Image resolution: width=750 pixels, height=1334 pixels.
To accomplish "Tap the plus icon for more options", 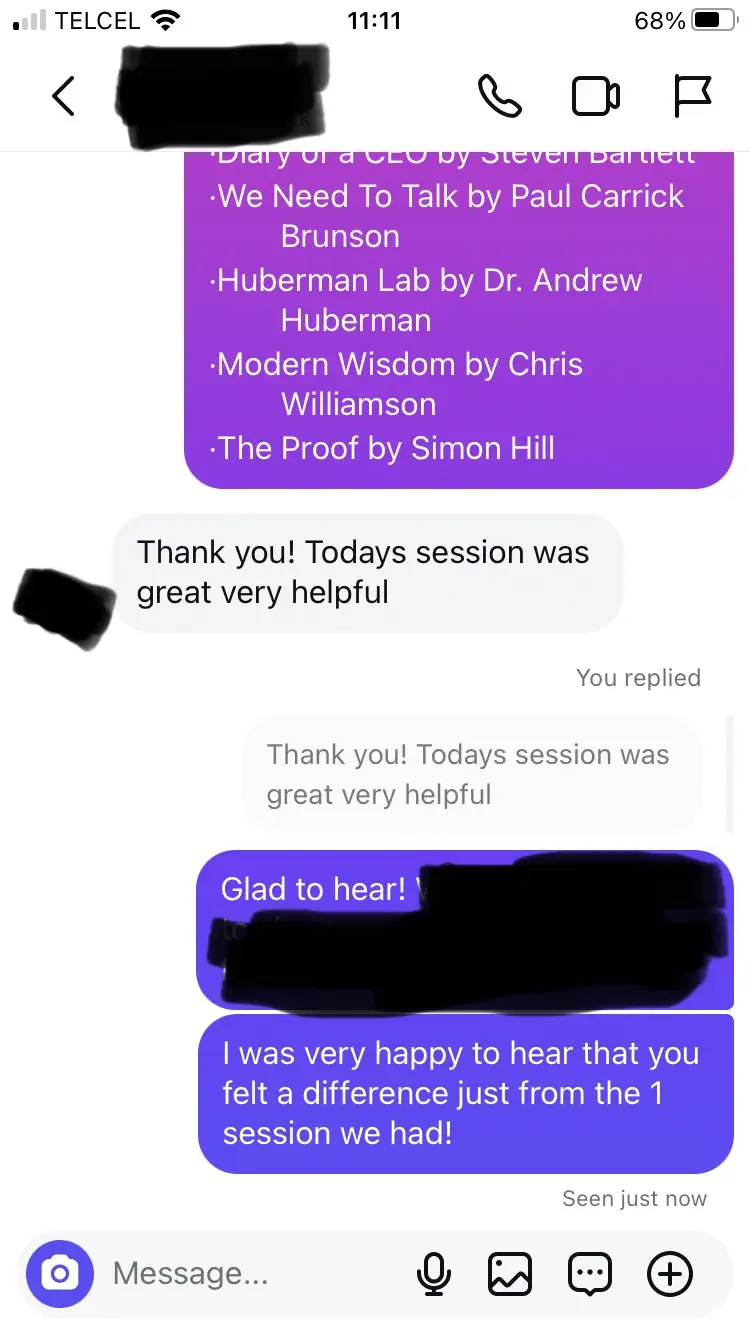I will [669, 1273].
